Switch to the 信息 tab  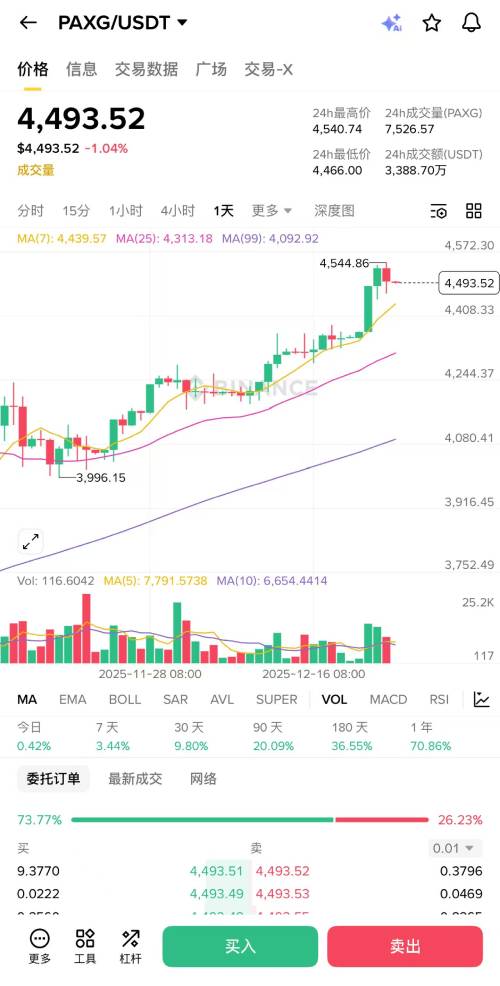coord(82,69)
